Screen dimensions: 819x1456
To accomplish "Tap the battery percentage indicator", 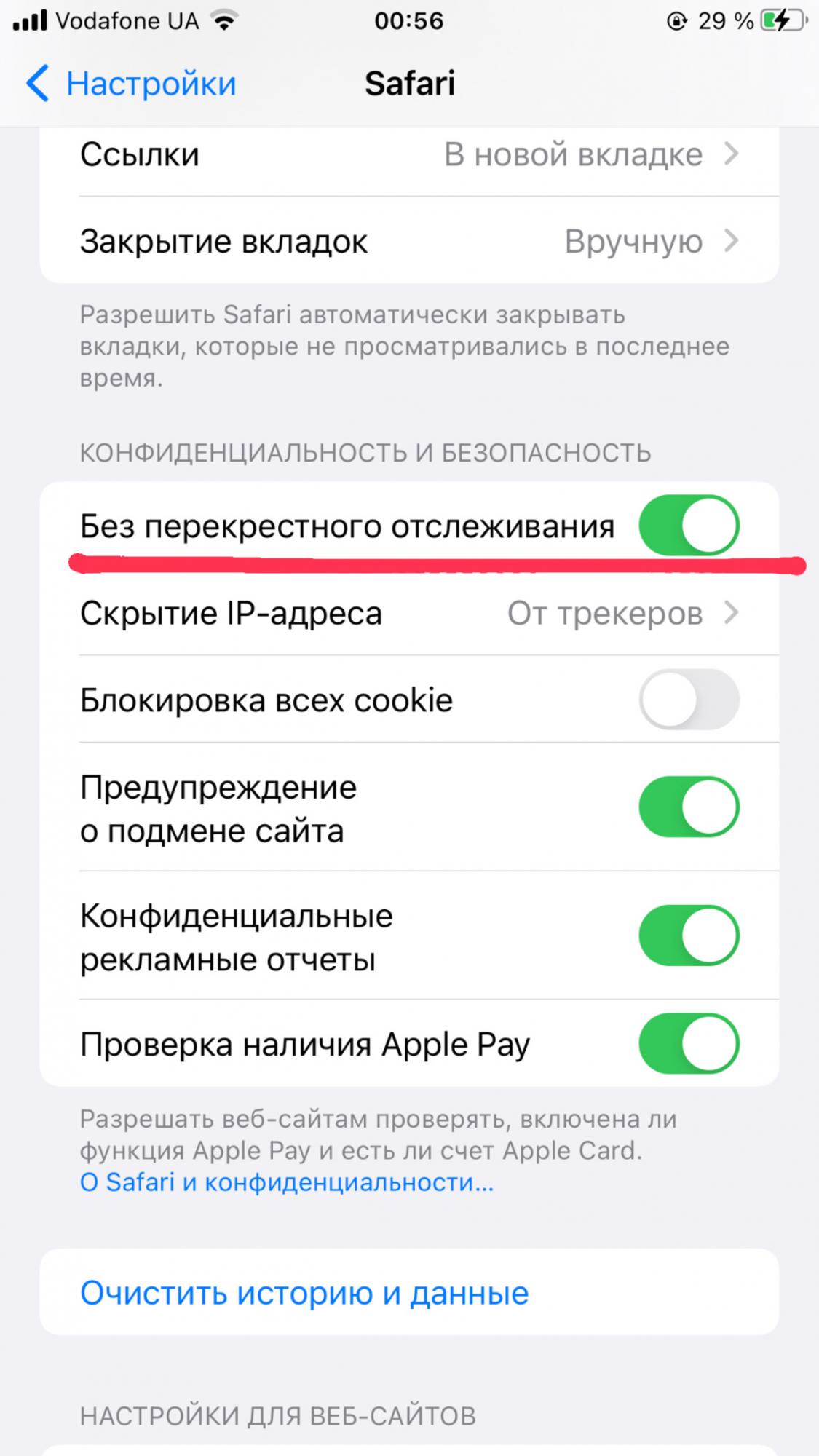I will (x=724, y=20).
